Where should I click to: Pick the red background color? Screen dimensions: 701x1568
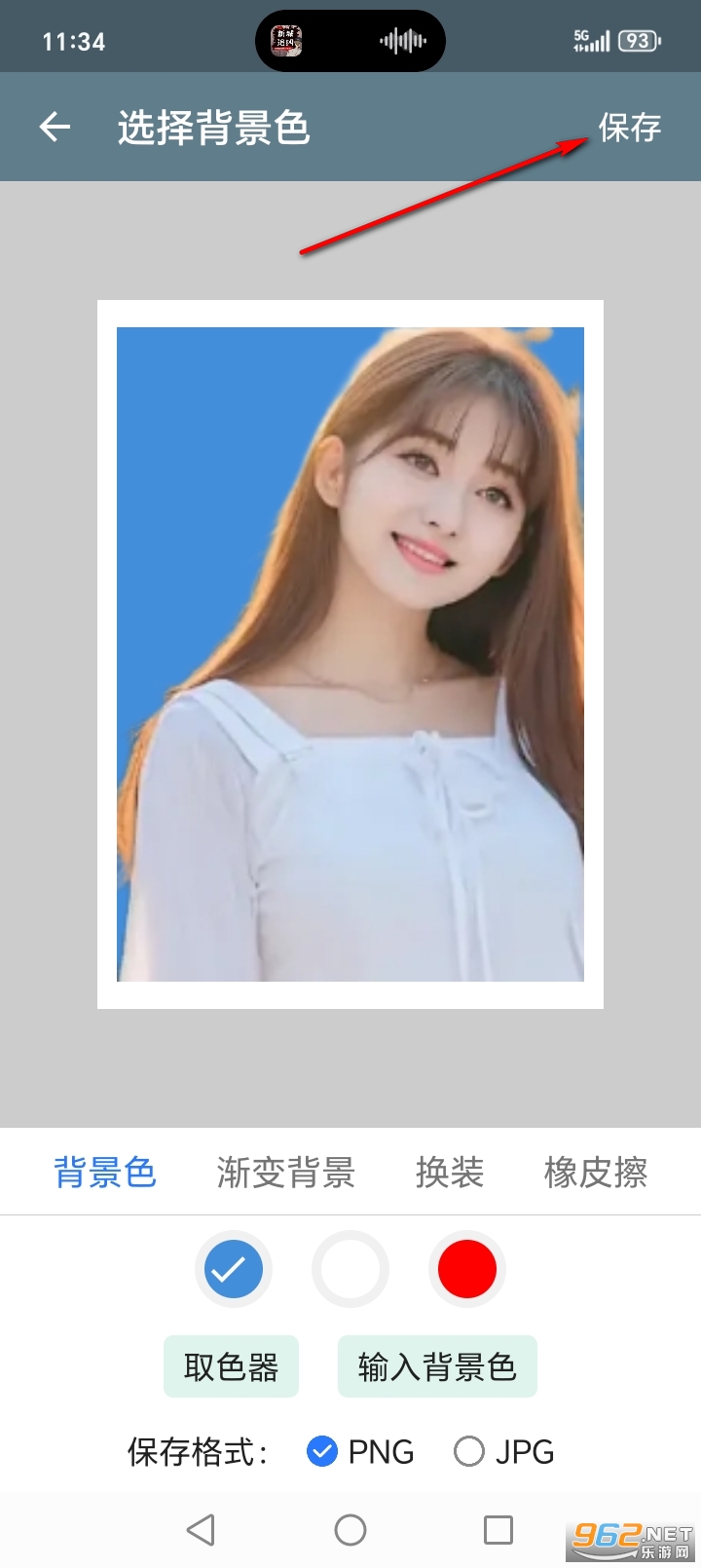467,1269
